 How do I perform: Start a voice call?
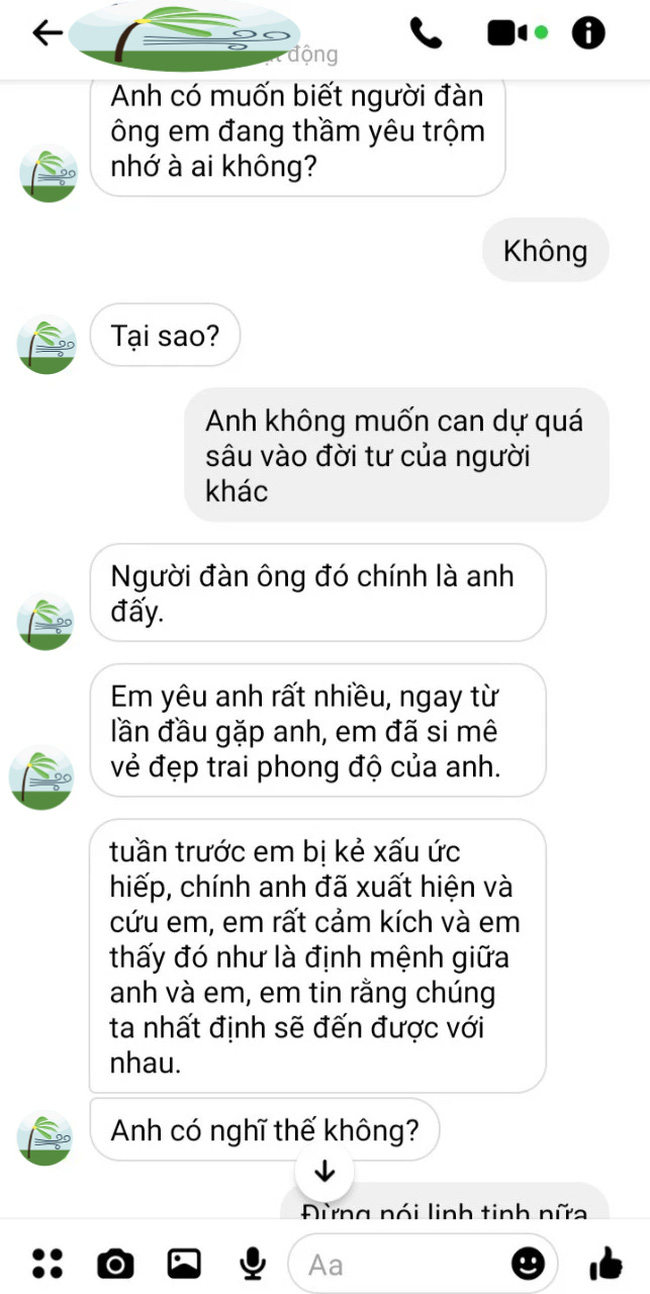pyautogui.click(x=426, y=34)
